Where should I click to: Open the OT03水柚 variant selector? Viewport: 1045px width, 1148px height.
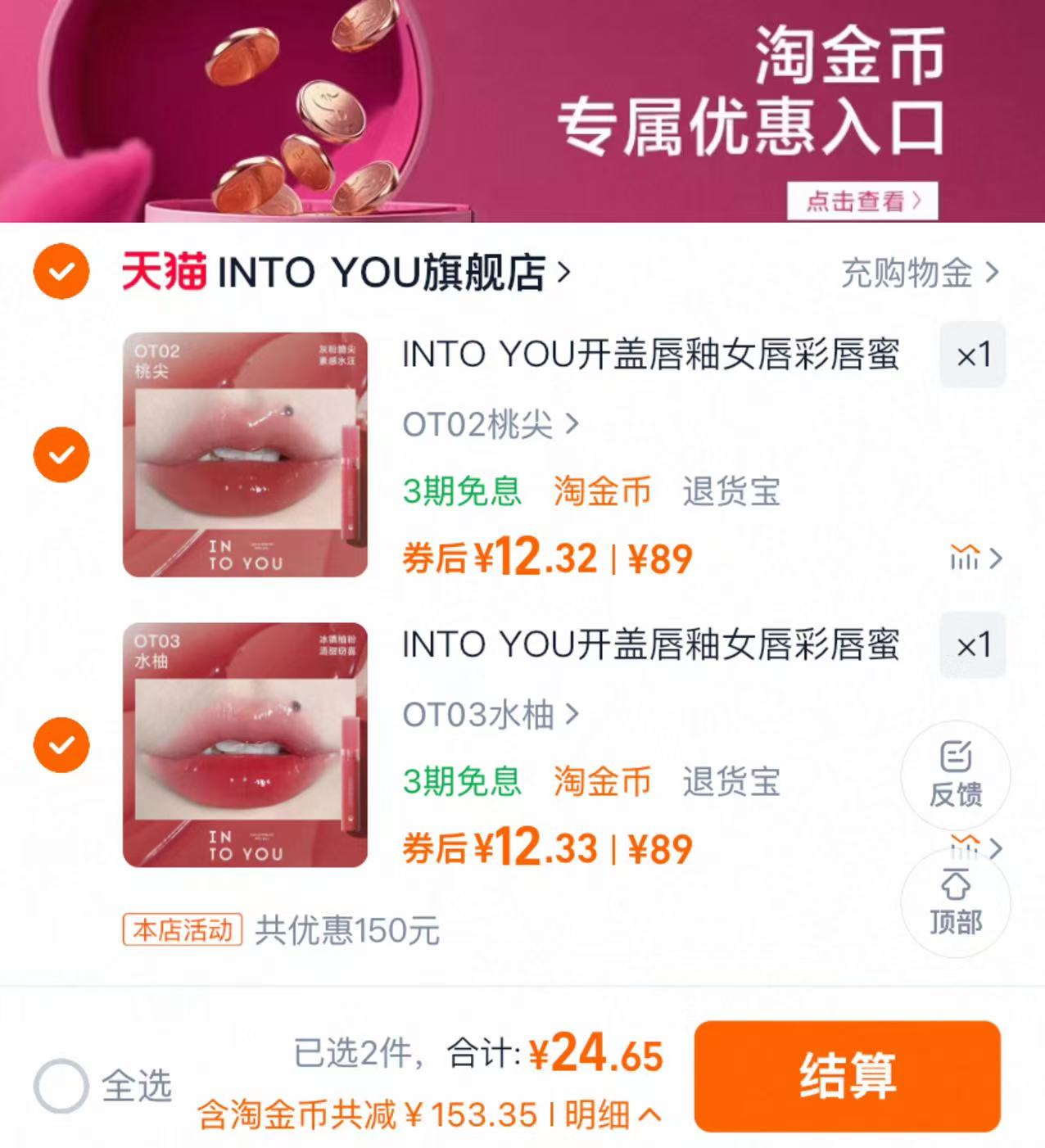[x=490, y=712]
